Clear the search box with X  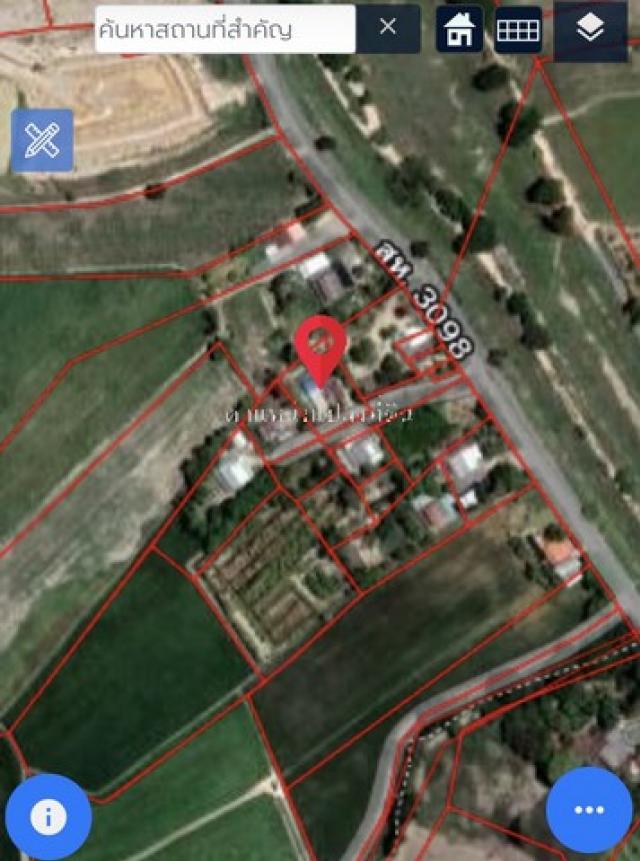[x=388, y=28]
